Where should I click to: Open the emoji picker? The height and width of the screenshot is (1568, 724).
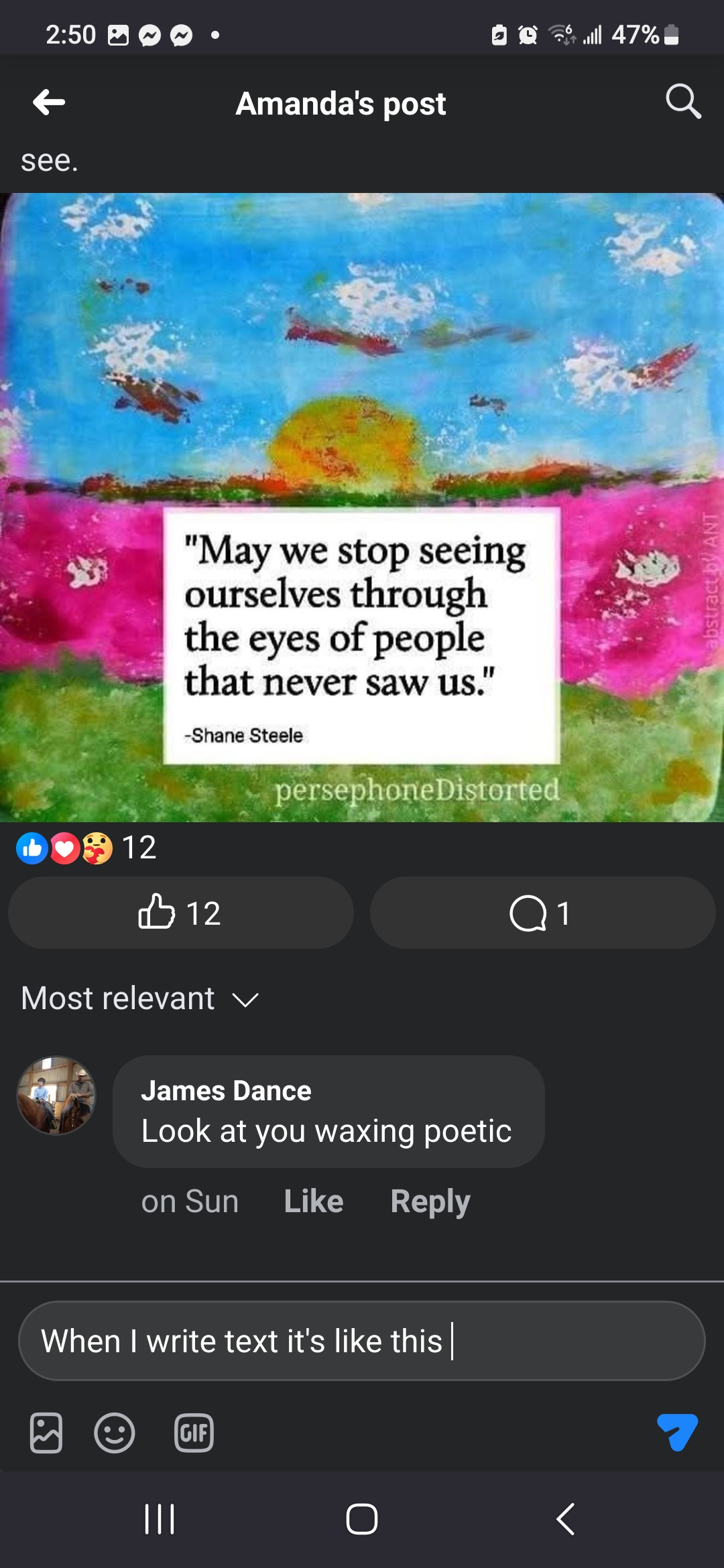115,1433
